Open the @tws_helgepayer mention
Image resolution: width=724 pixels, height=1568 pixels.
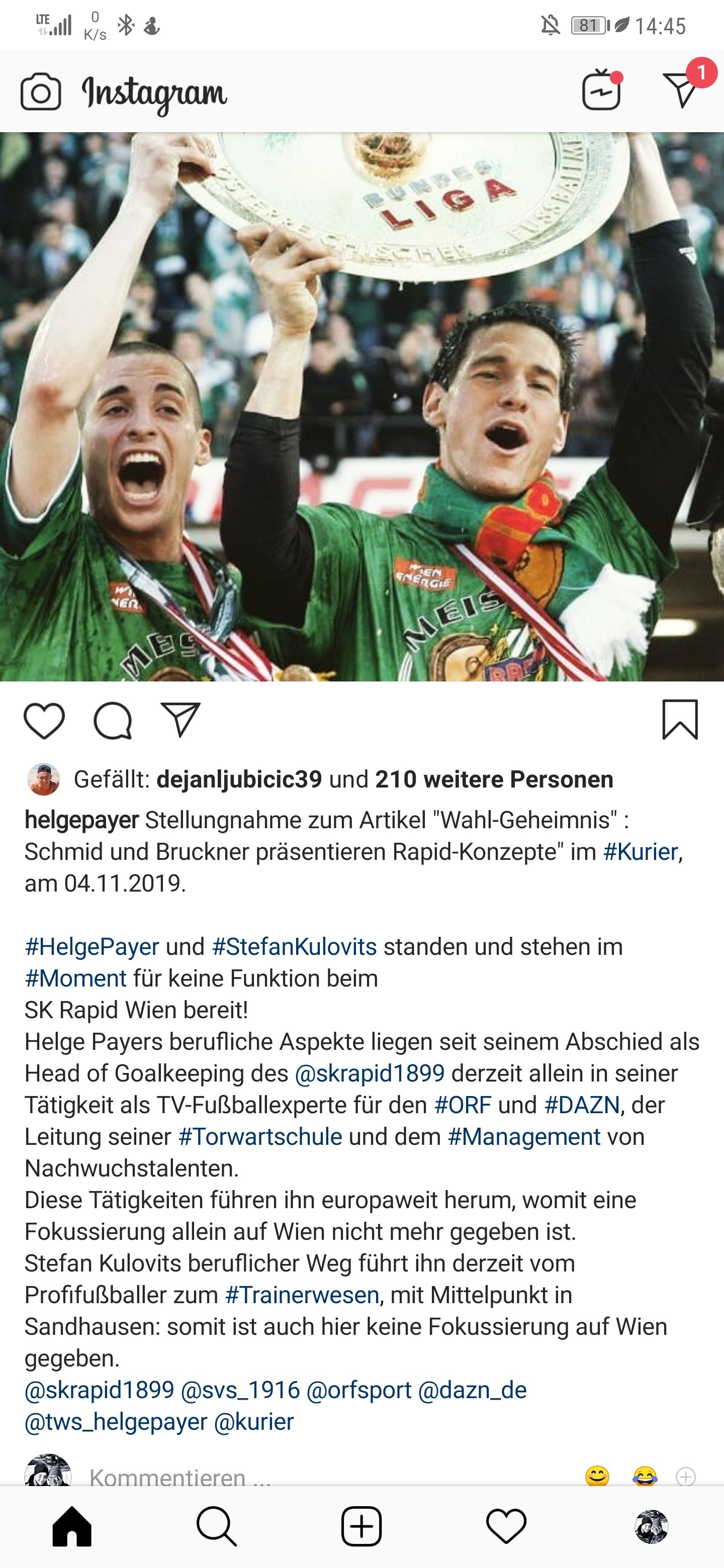point(116,1421)
